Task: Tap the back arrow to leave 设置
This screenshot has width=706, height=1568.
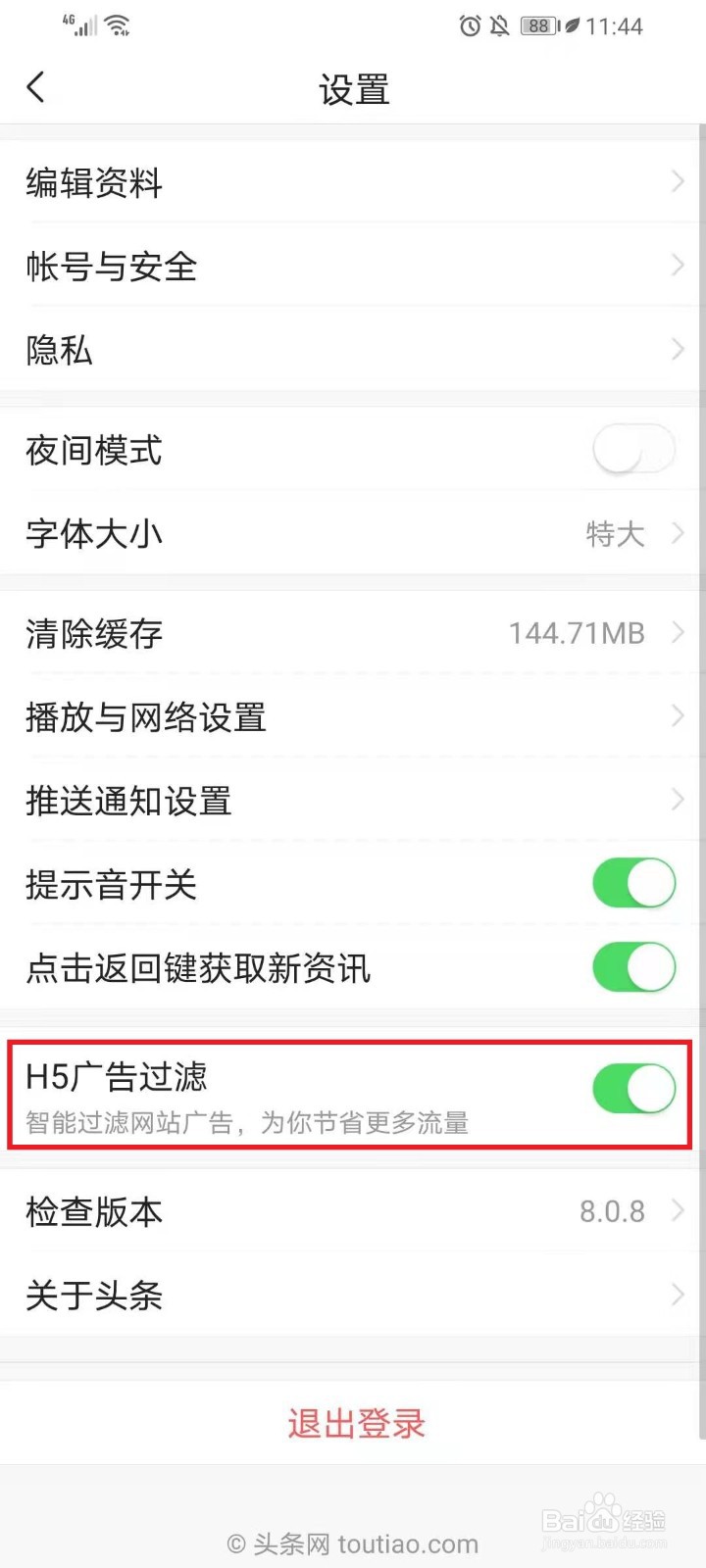Action: (x=36, y=86)
